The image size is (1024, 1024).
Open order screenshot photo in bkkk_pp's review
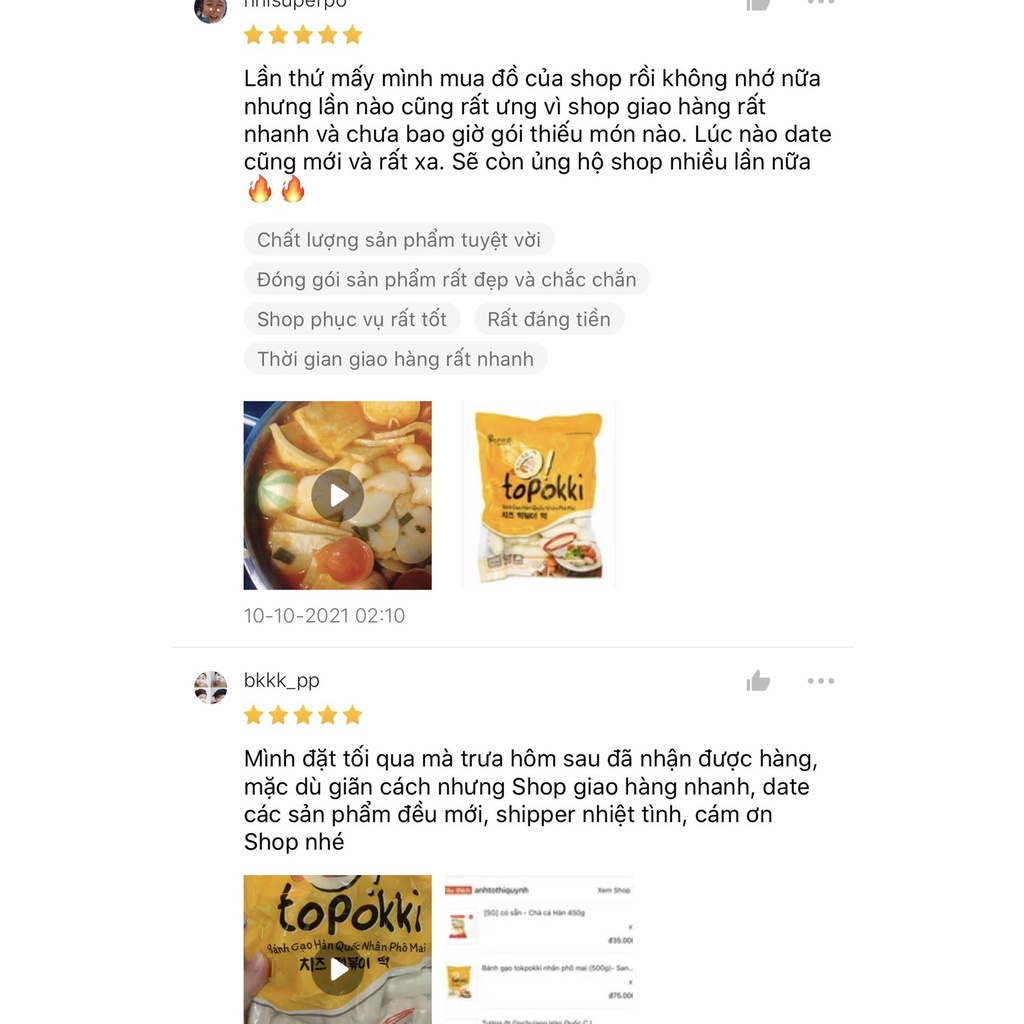[x=540, y=950]
